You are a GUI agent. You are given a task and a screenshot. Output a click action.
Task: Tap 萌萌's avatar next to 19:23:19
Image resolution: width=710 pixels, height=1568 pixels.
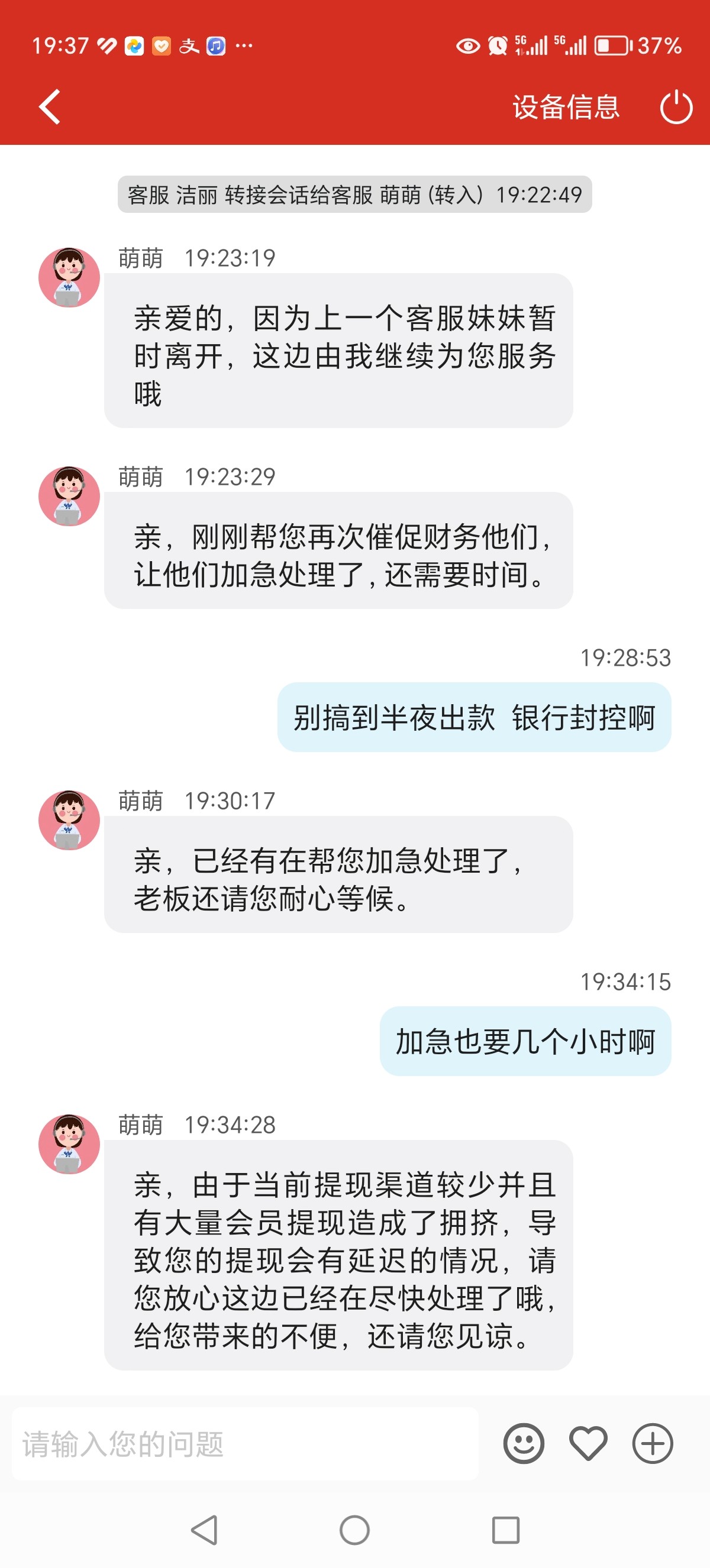click(x=69, y=276)
